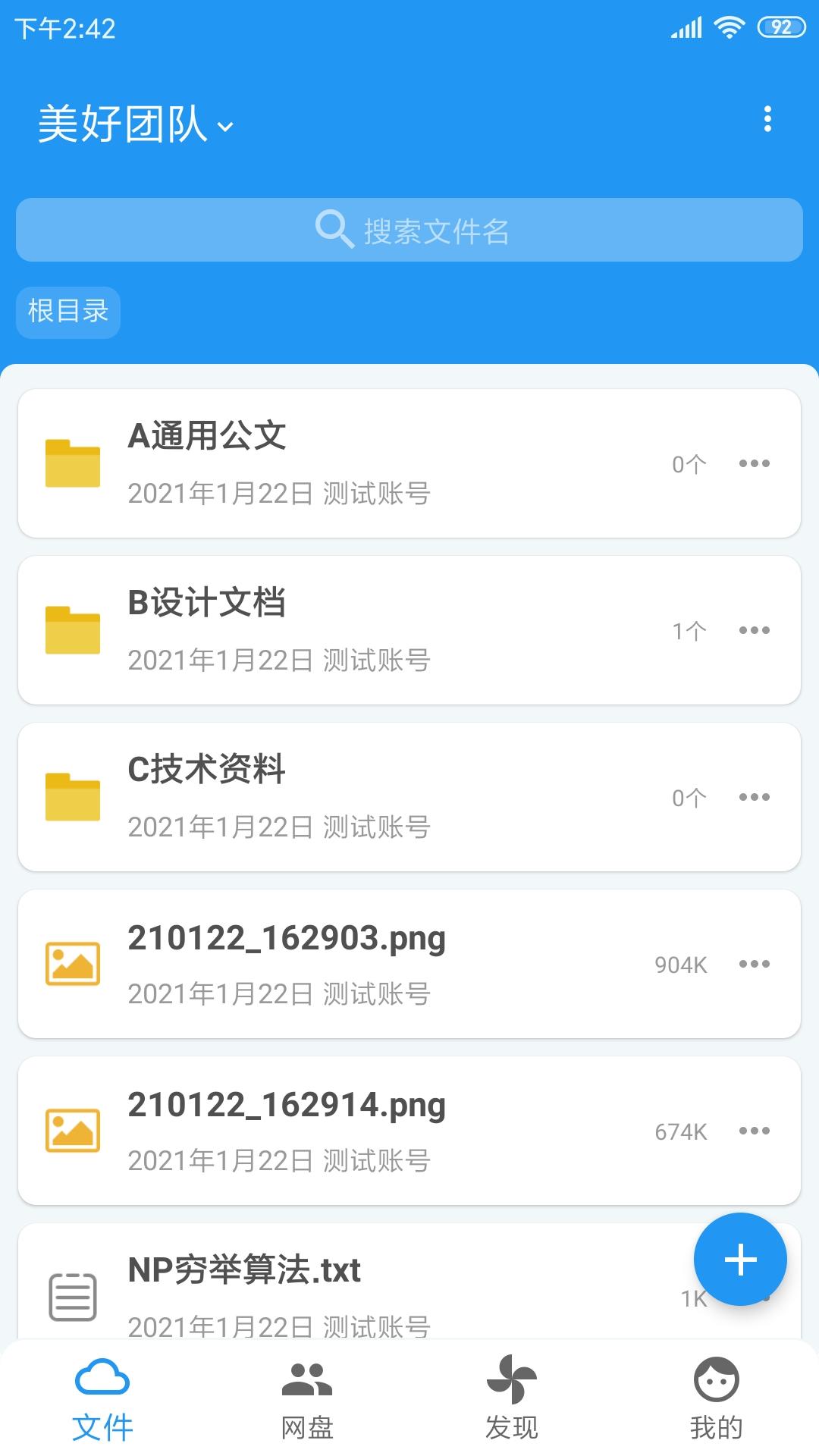819x1456 pixels.
Task: Show more options for B设计文档
Action: (x=754, y=630)
